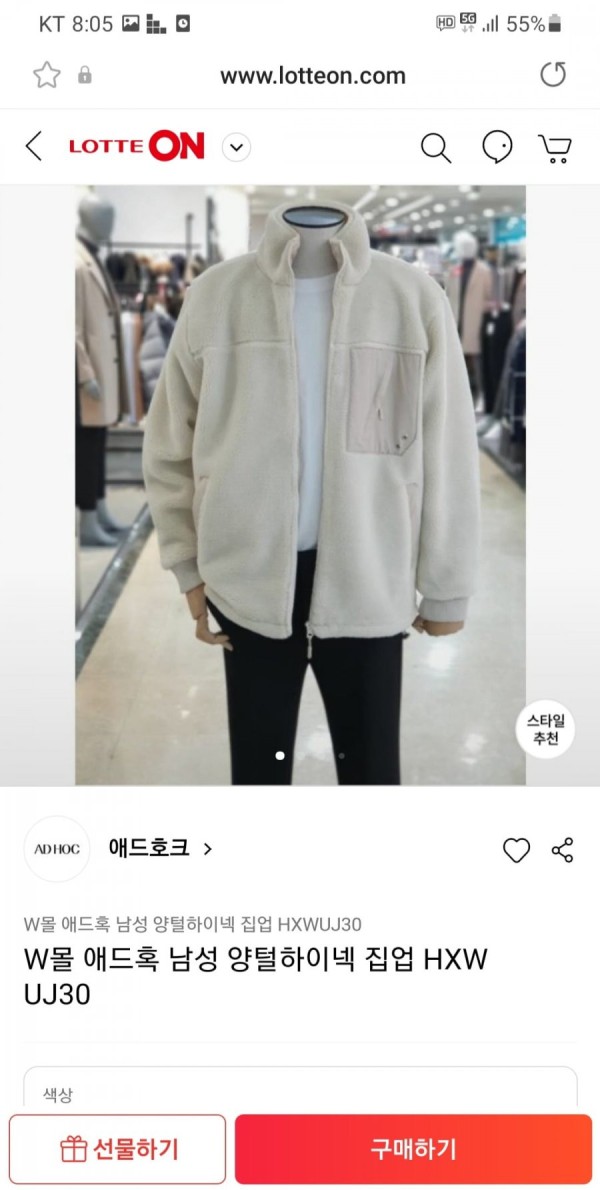Viewport: 600px width, 1190px height.
Task: Open the search magnifier
Action: coord(435,148)
